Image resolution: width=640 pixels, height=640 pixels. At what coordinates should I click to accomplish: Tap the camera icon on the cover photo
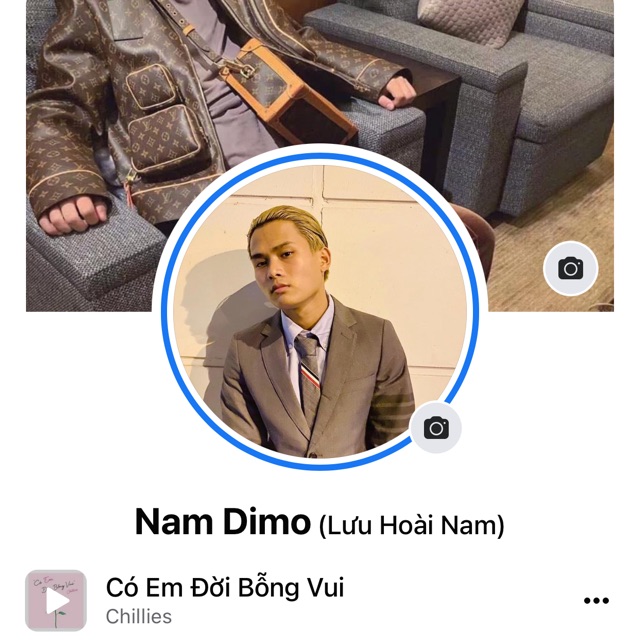pyautogui.click(x=570, y=268)
